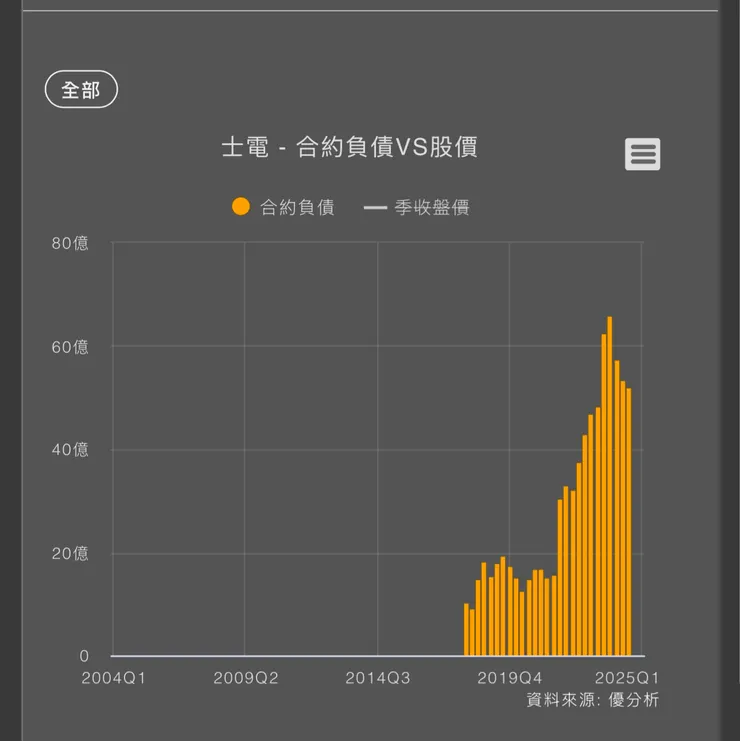The width and height of the screenshot is (740, 741).
Task: Click the 全部 time range button
Action: click(x=81, y=89)
